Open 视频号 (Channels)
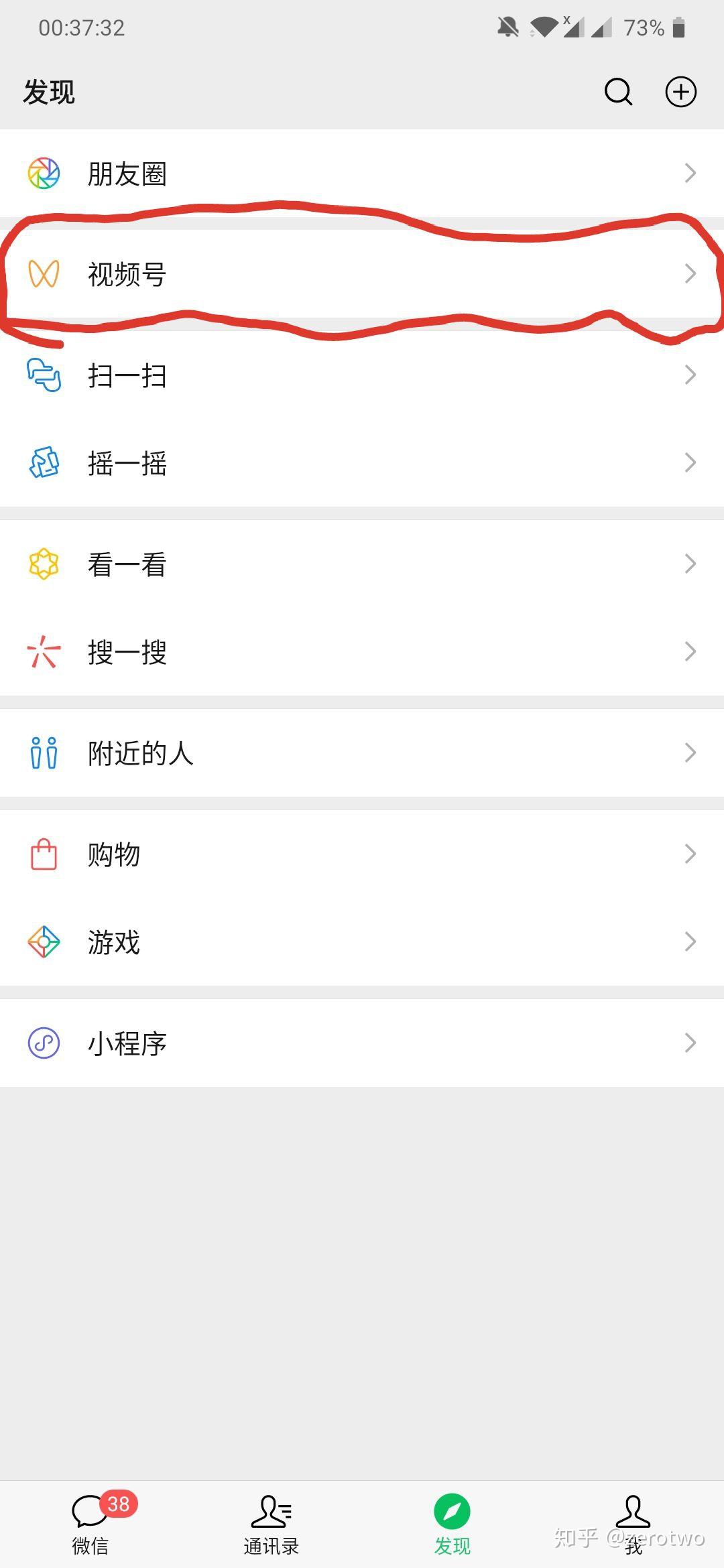Screen dimensions: 724x1568 point(362,274)
